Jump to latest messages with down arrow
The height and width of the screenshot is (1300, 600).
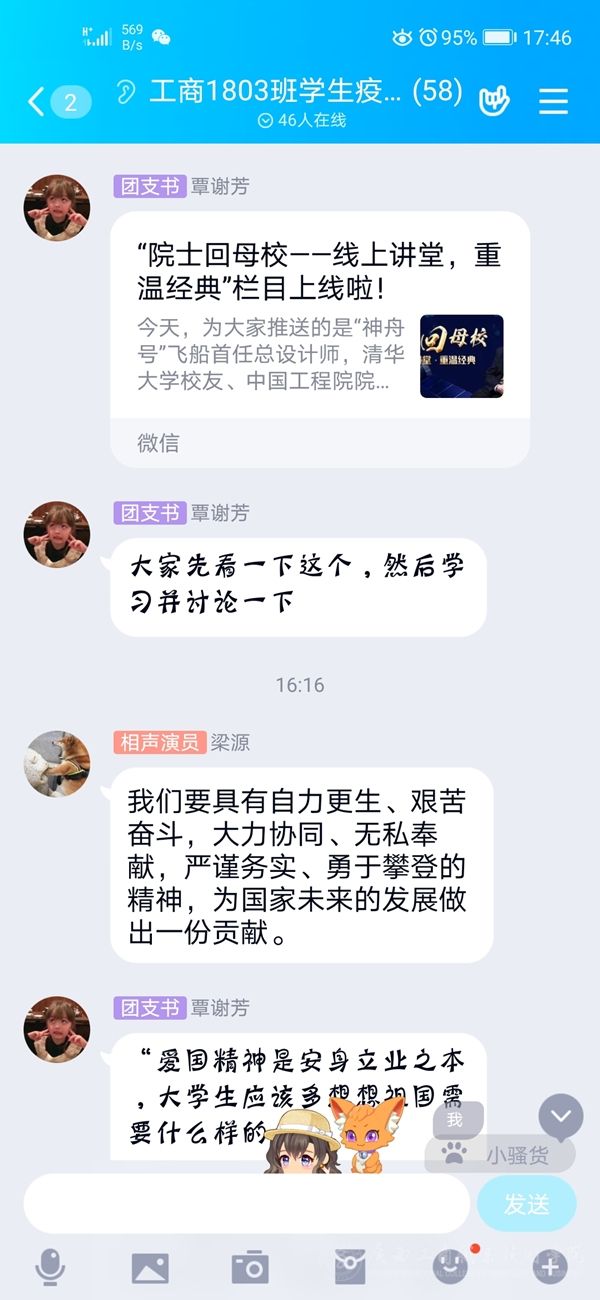coord(560,1117)
